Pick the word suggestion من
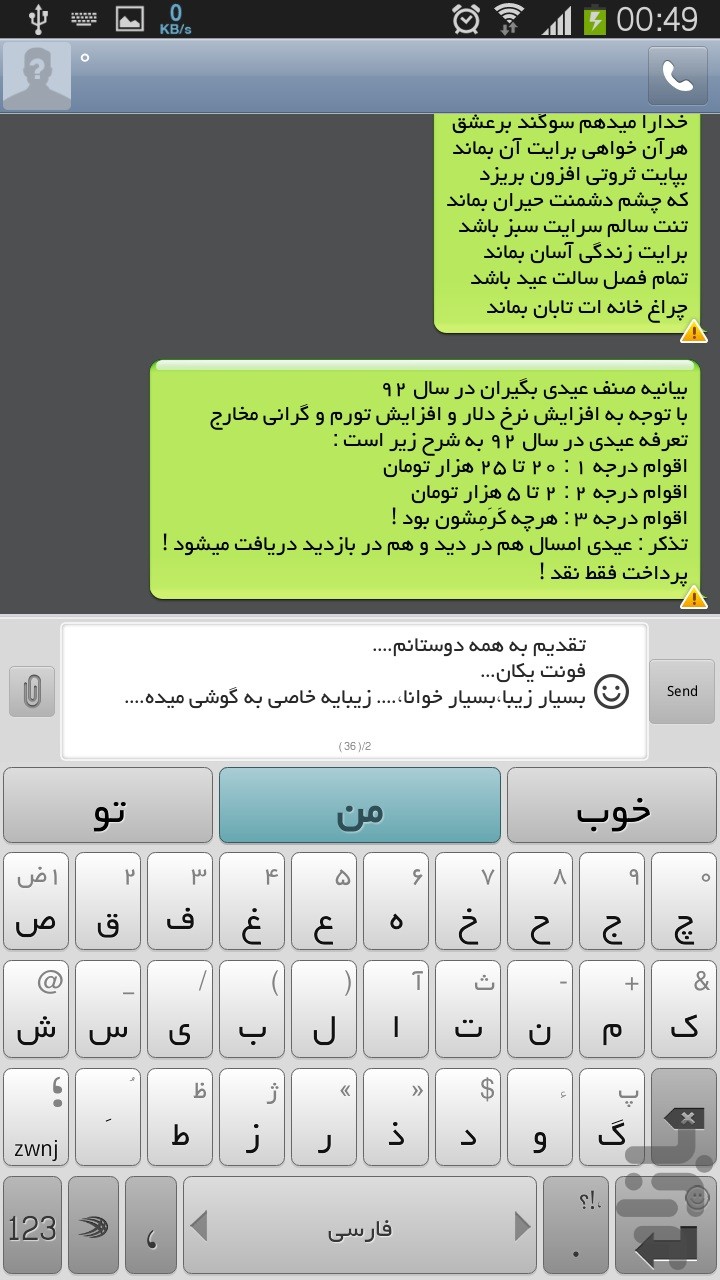The height and width of the screenshot is (1280, 720). tap(360, 806)
